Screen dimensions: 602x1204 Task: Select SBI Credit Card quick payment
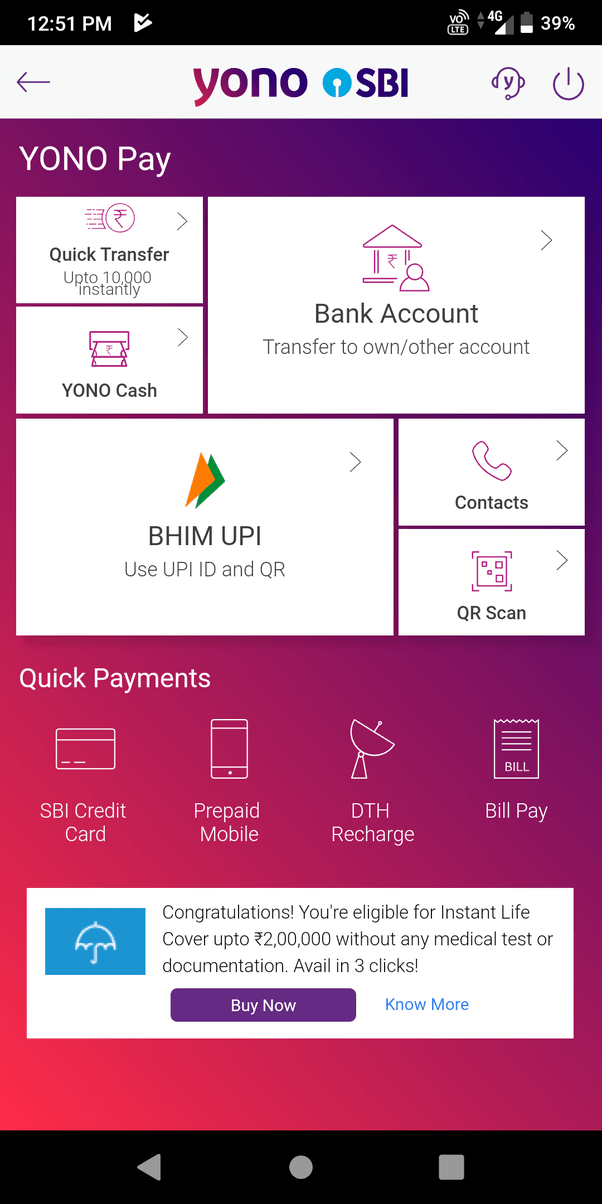[85, 780]
